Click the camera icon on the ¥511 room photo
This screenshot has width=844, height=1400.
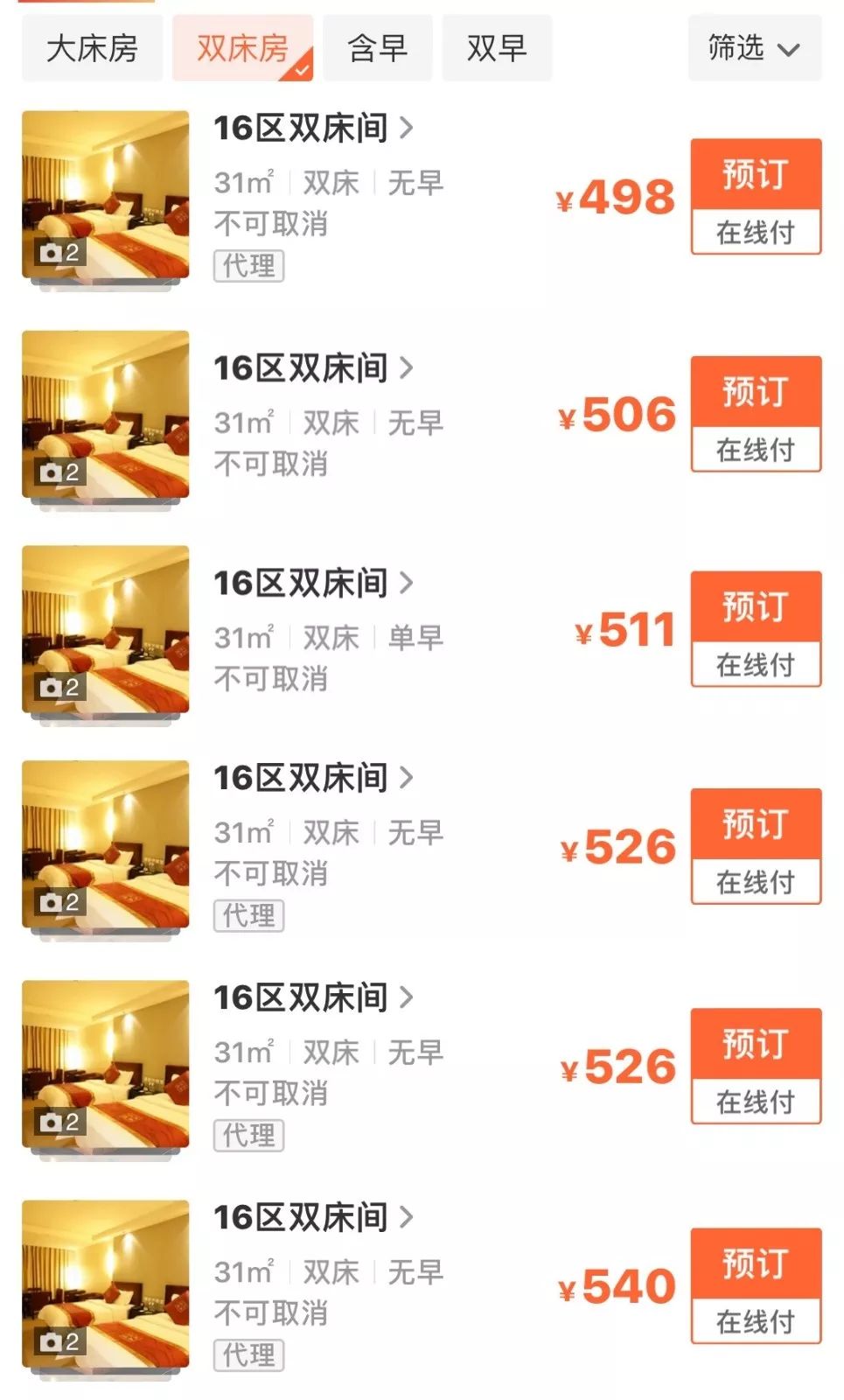click(52, 687)
